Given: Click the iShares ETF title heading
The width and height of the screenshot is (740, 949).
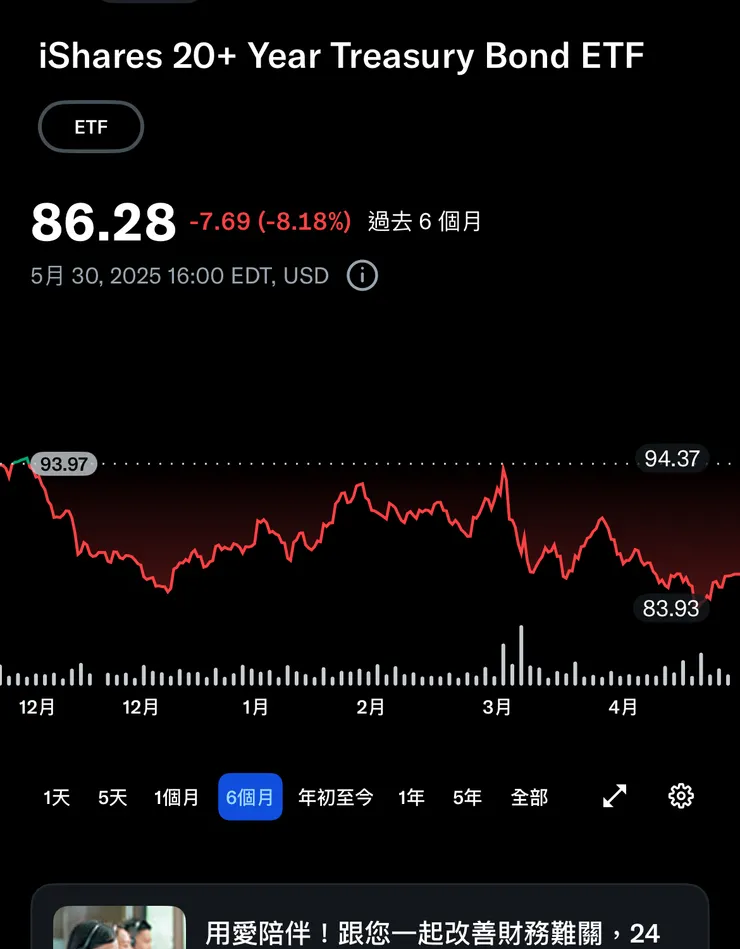Looking at the screenshot, I should pyautogui.click(x=340, y=56).
